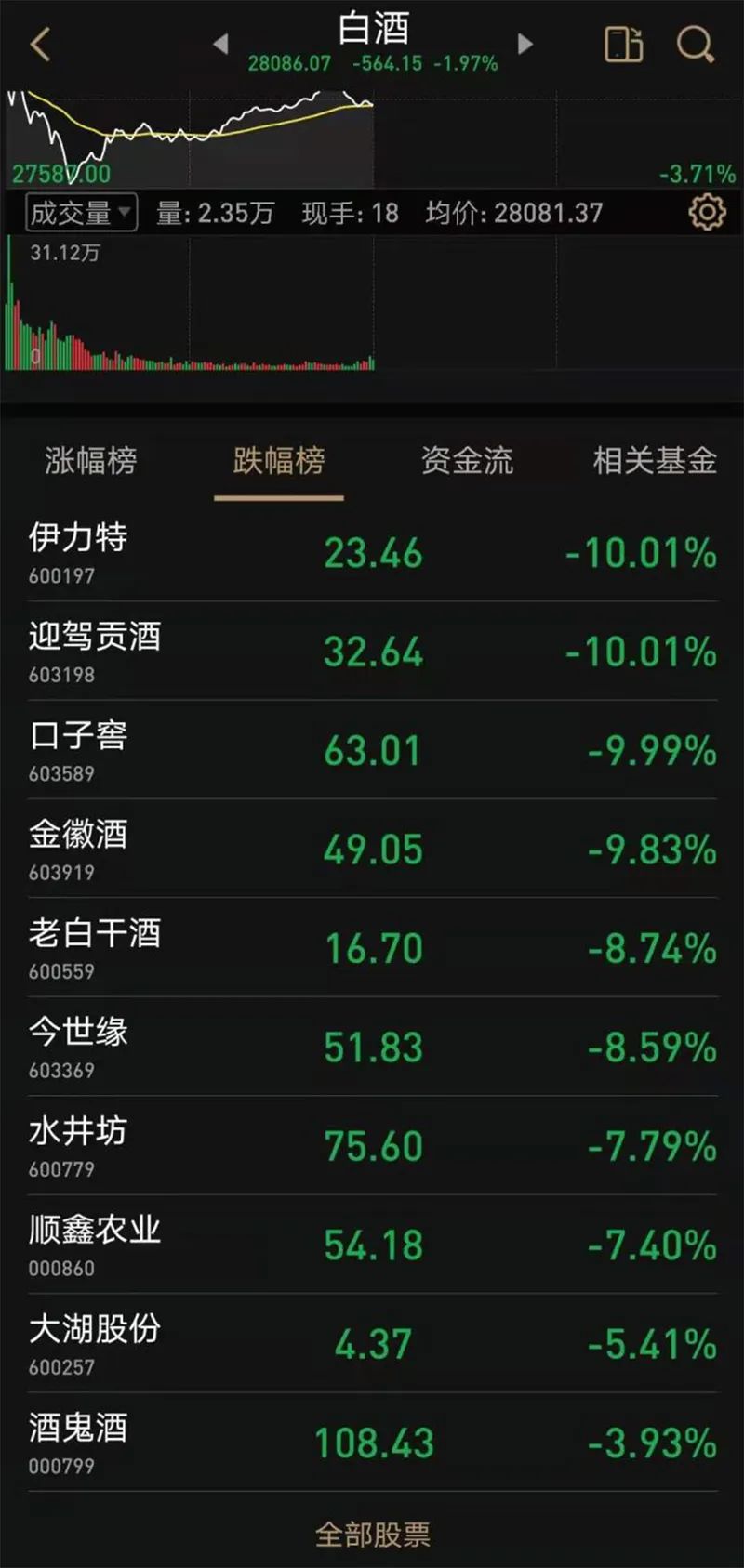This screenshot has height=1568, width=744.
Task: Open the 水井坊 stock page
Action: pos(372,1145)
